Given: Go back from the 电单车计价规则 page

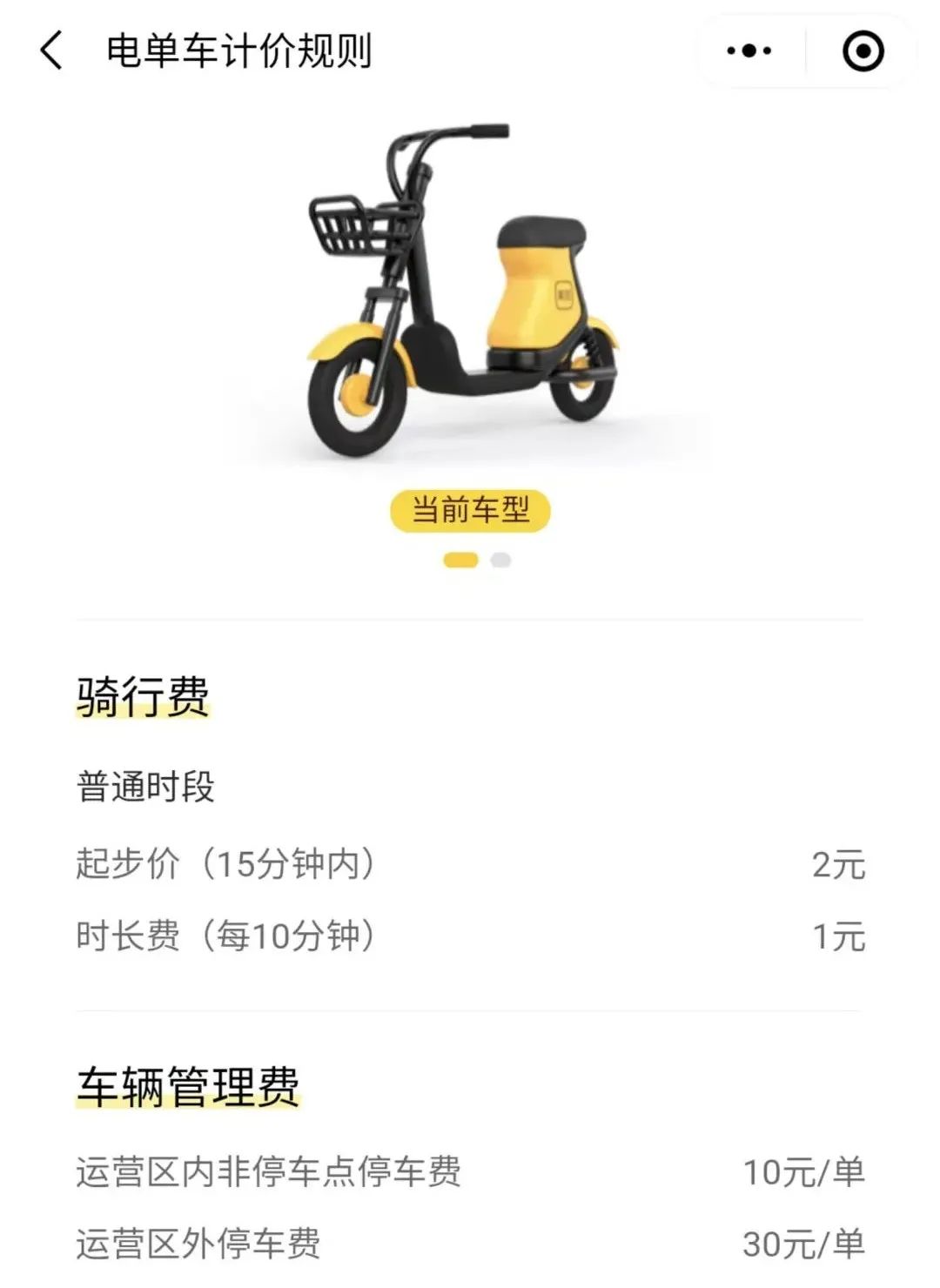Looking at the screenshot, I should click(x=50, y=50).
